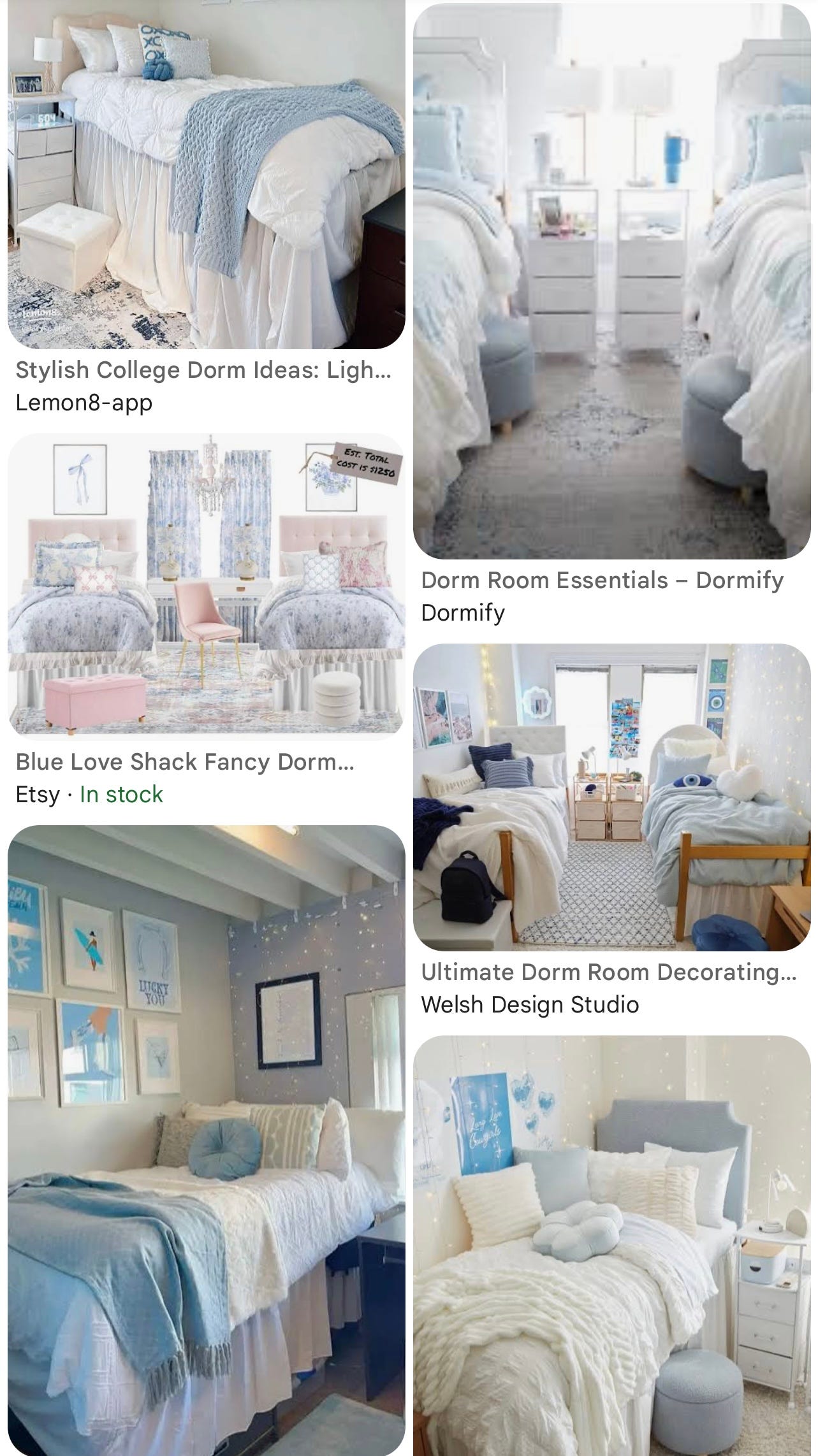Tap the Stylish College Dorm Ideas title
818x1456 pixels.
click(203, 370)
